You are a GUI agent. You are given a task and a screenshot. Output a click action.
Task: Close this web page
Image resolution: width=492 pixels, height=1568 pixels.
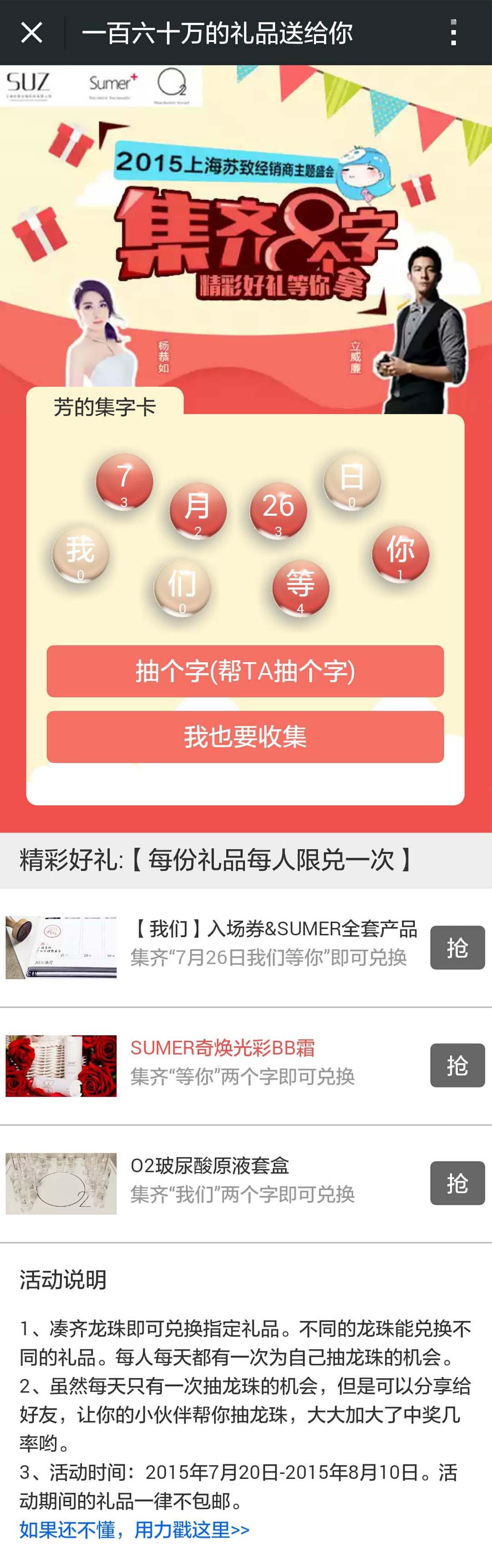pos(32,33)
